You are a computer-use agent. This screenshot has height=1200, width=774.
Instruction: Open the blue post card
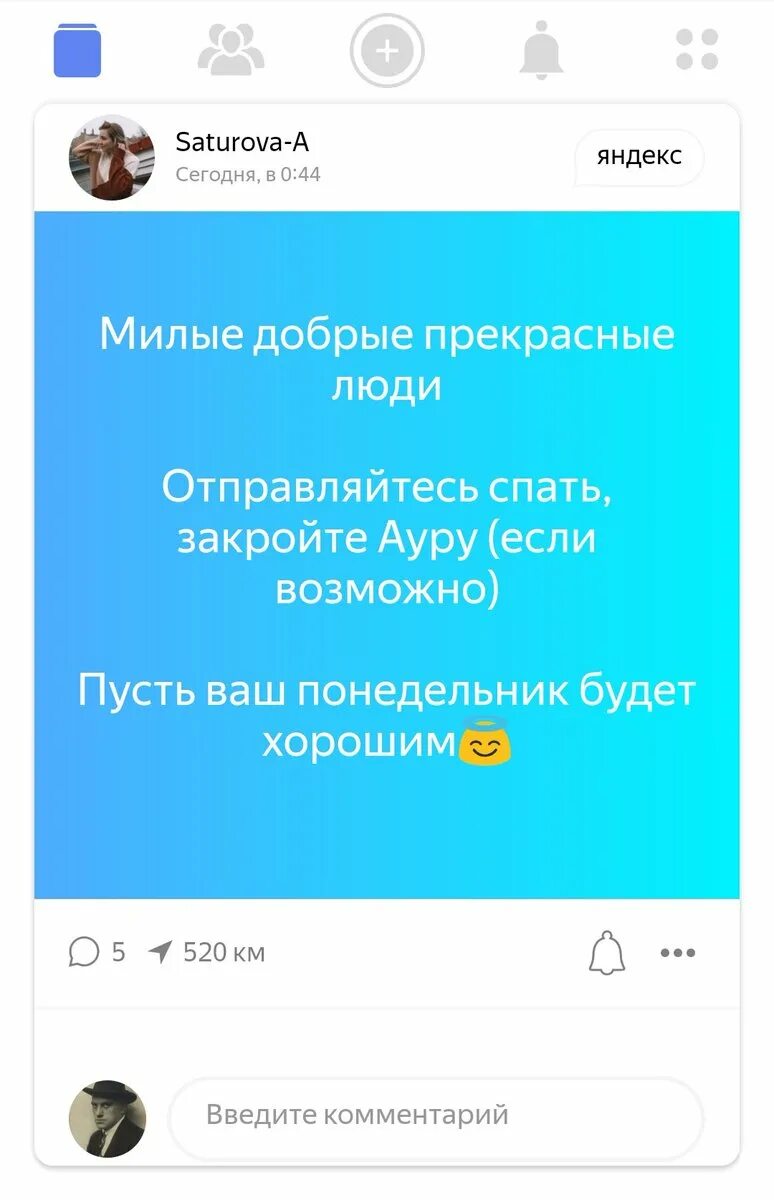click(387, 554)
